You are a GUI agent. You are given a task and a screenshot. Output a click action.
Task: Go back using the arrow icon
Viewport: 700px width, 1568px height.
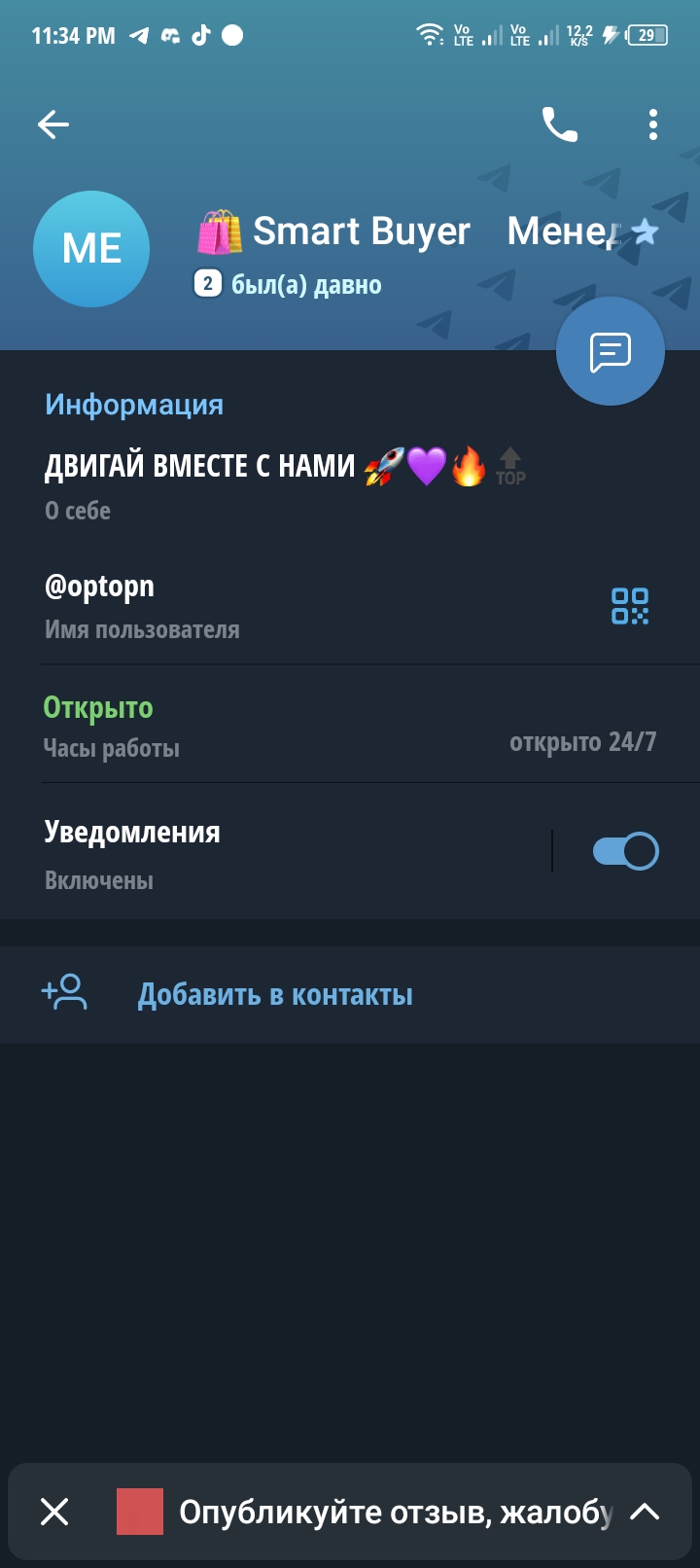53,125
